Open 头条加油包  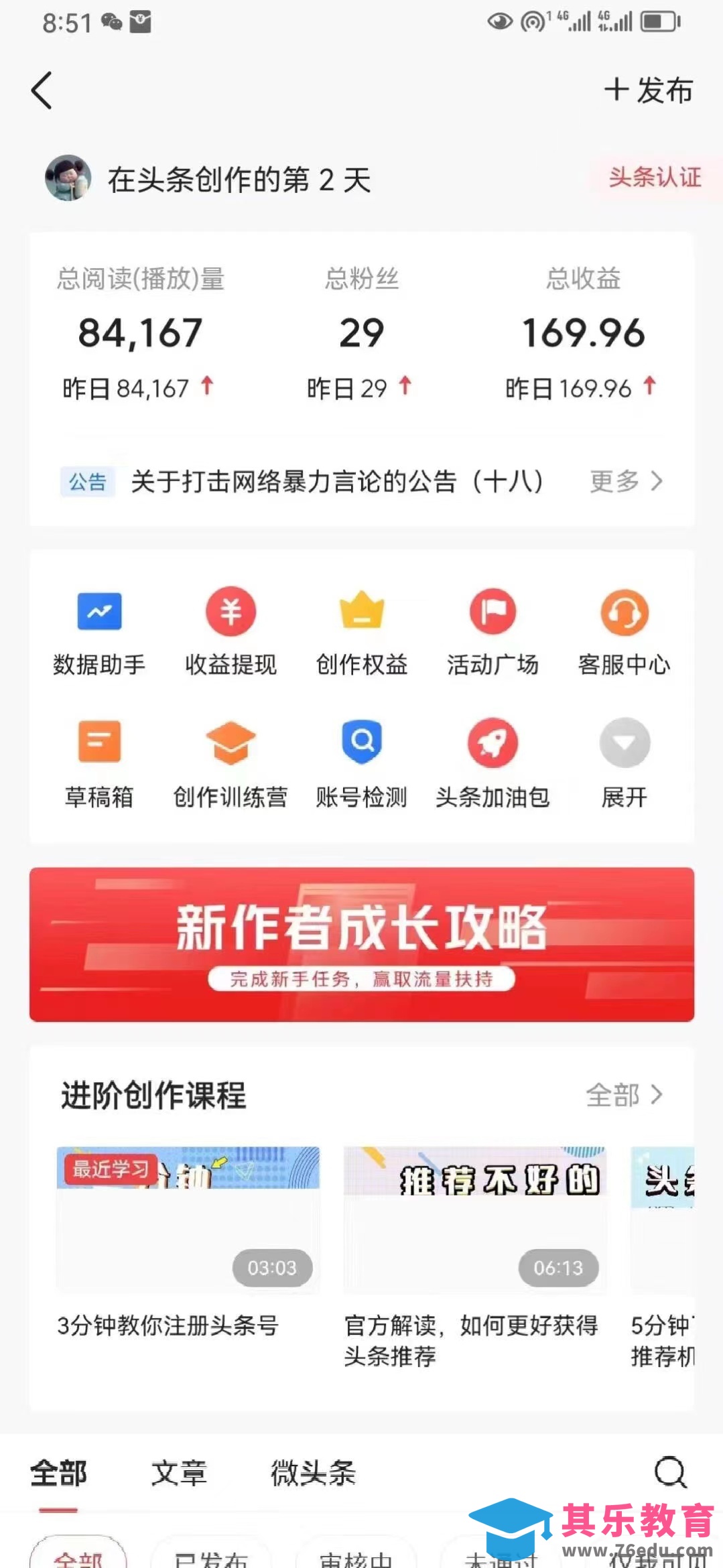coord(492,762)
